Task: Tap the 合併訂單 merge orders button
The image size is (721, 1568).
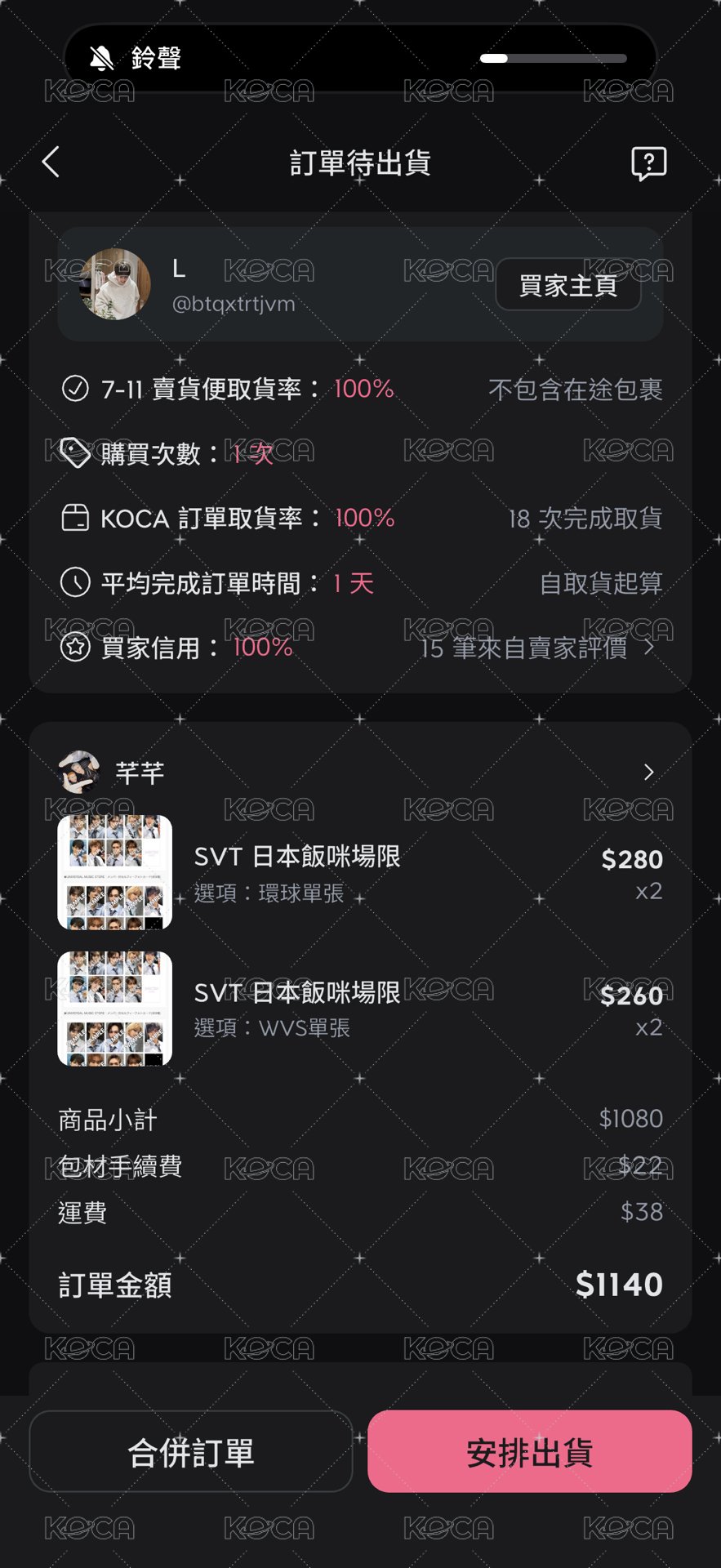Action: [191, 1451]
